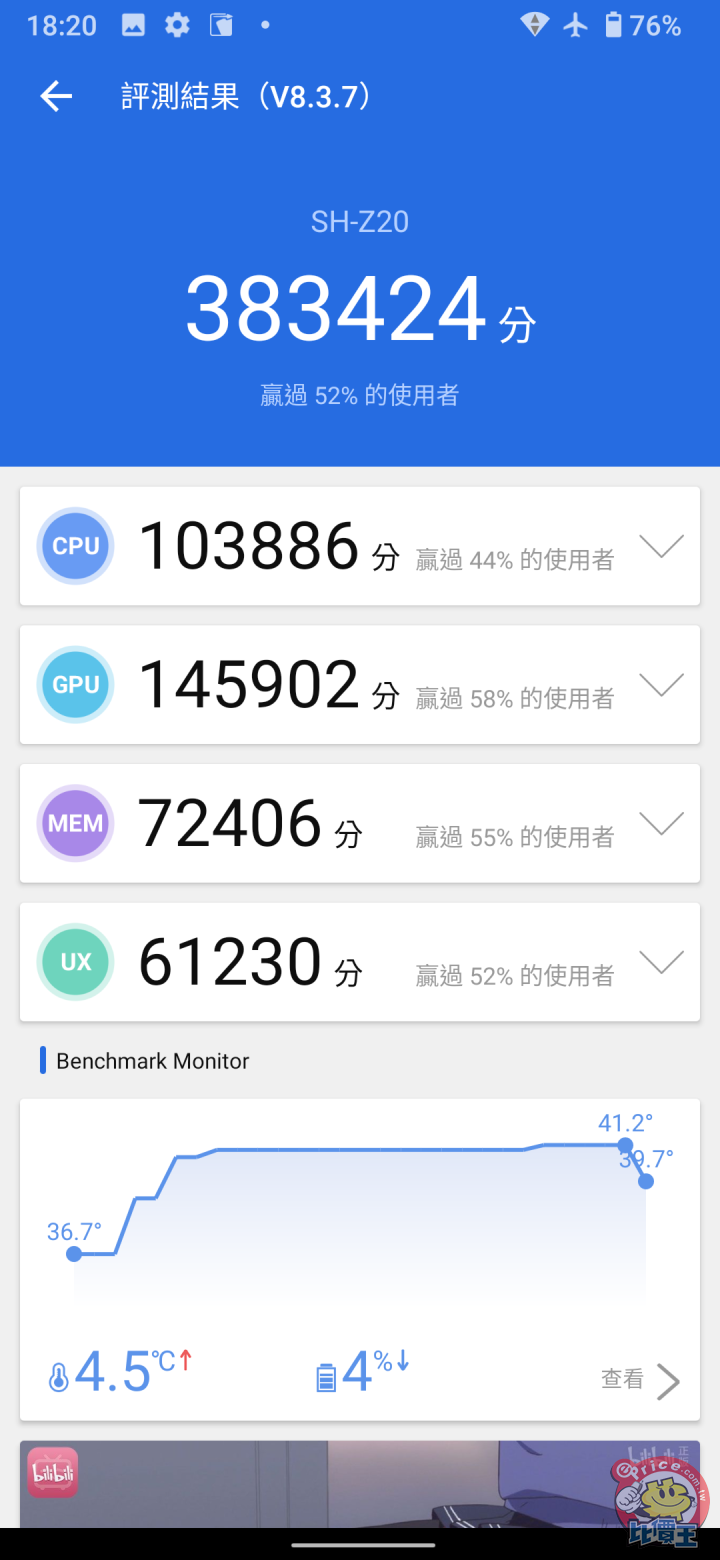
Task: Tap the airplane mode icon in the status bar
Action: coord(575,25)
